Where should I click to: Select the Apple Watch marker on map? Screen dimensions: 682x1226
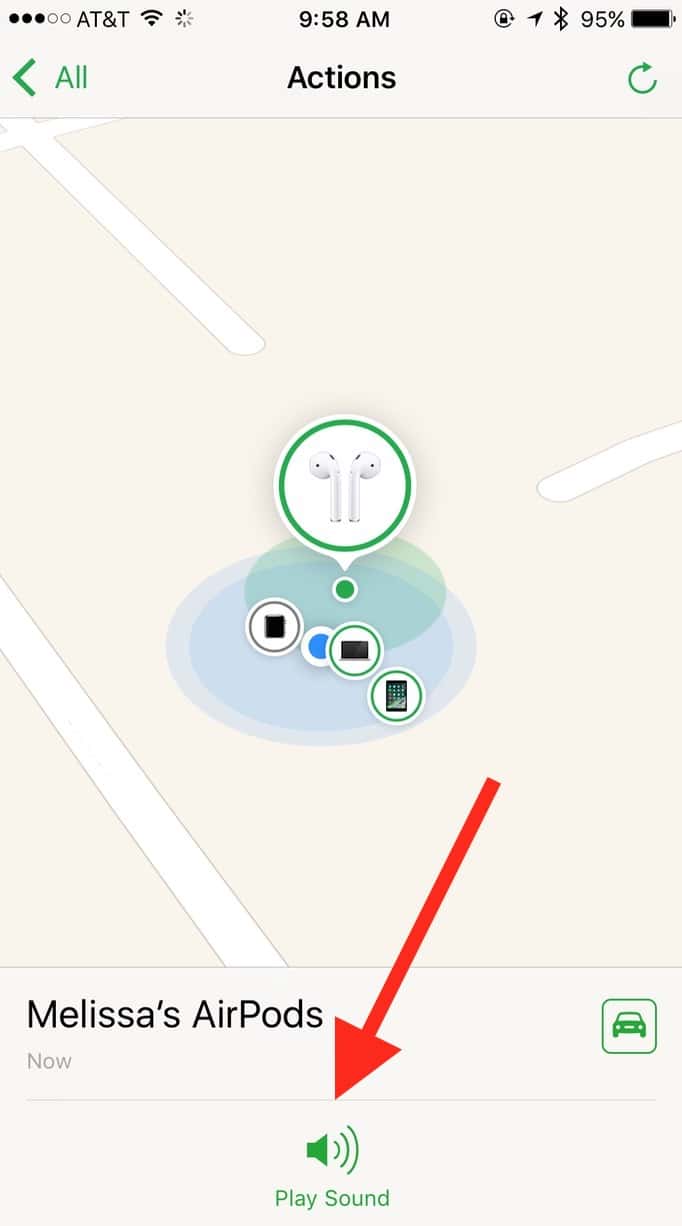coord(274,627)
